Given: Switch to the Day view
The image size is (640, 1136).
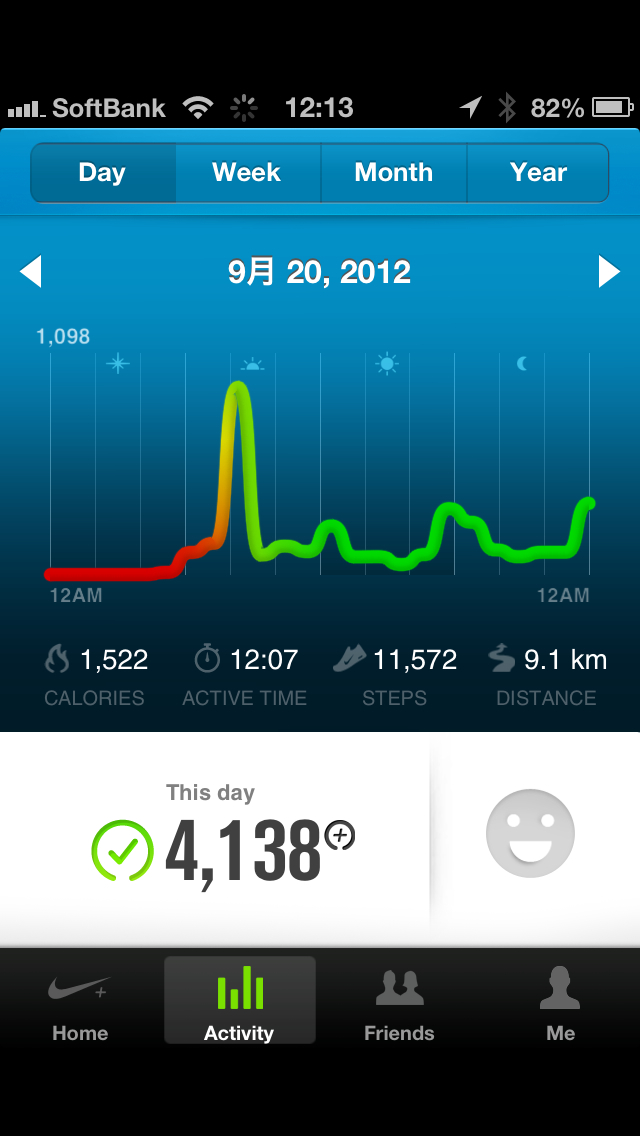Looking at the screenshot, I should click(x=103, y=173).
